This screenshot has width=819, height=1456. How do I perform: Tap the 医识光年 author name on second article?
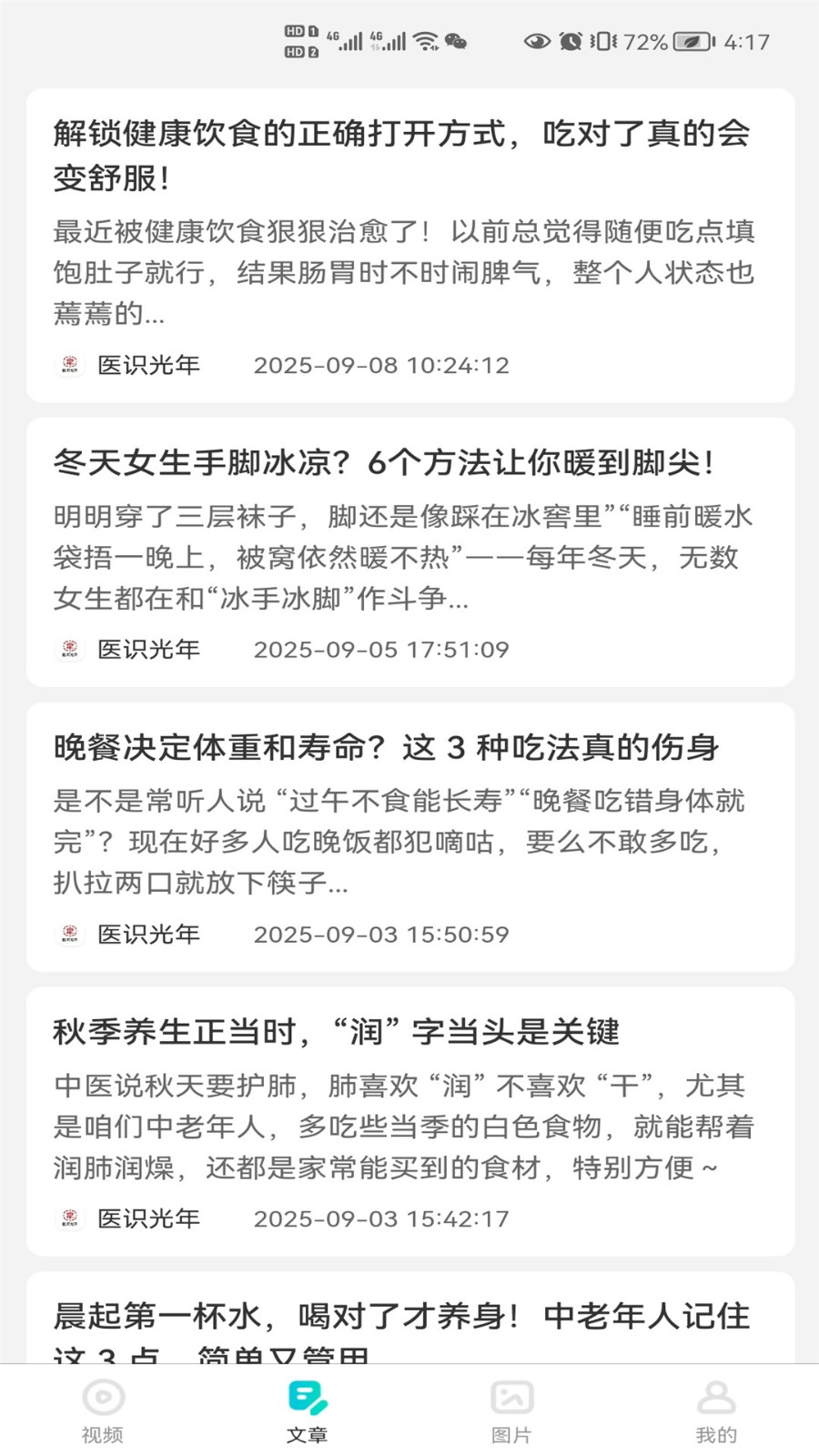[x=147, y=649]
